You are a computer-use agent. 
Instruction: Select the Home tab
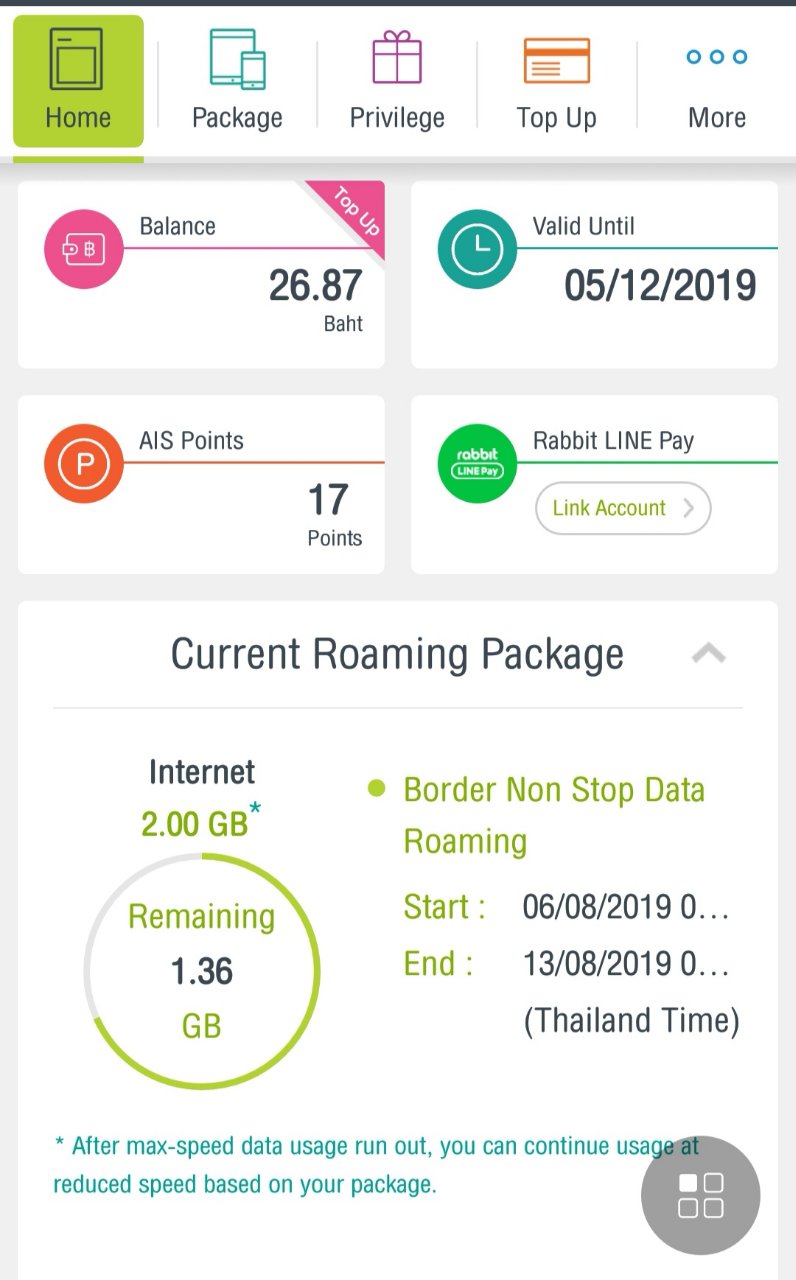point(78,81)
